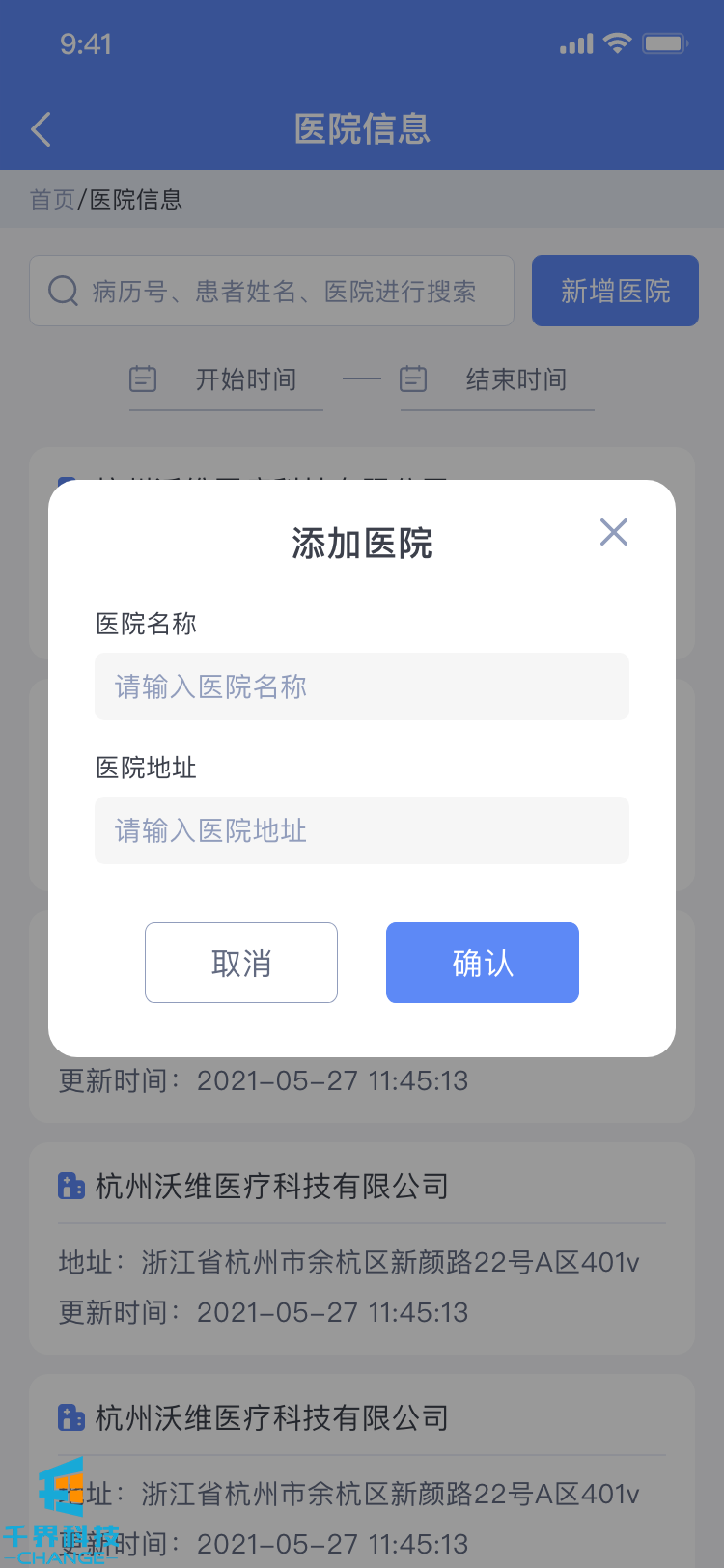Pick the 开始时间 date
Viewport: 724px width, 1568px height.
tap(226, 379)
